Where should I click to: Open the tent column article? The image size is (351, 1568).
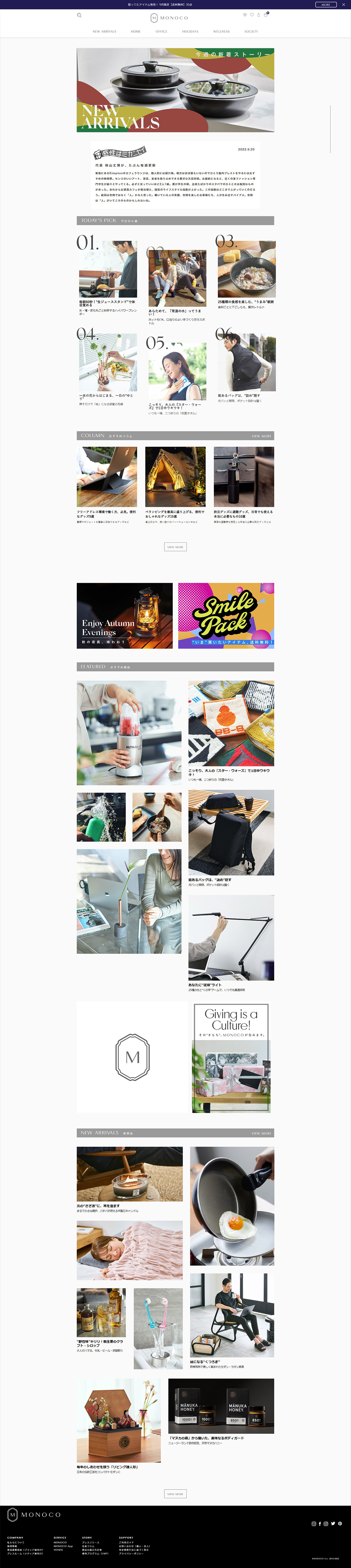coord(175,478)
